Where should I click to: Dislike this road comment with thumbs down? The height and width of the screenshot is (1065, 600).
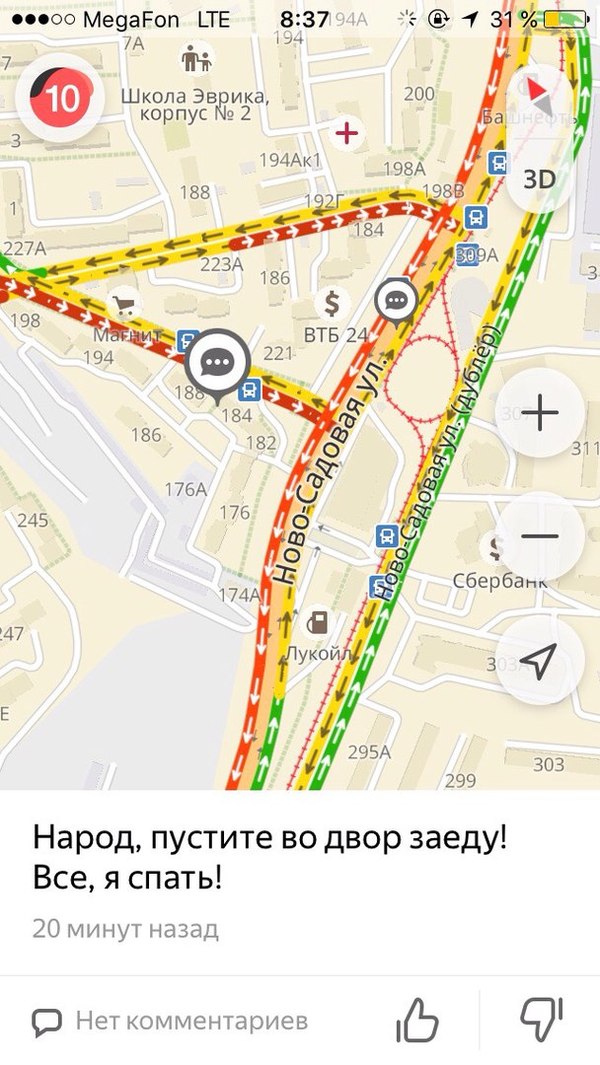pyautogui.click(x=543, y=1021)
